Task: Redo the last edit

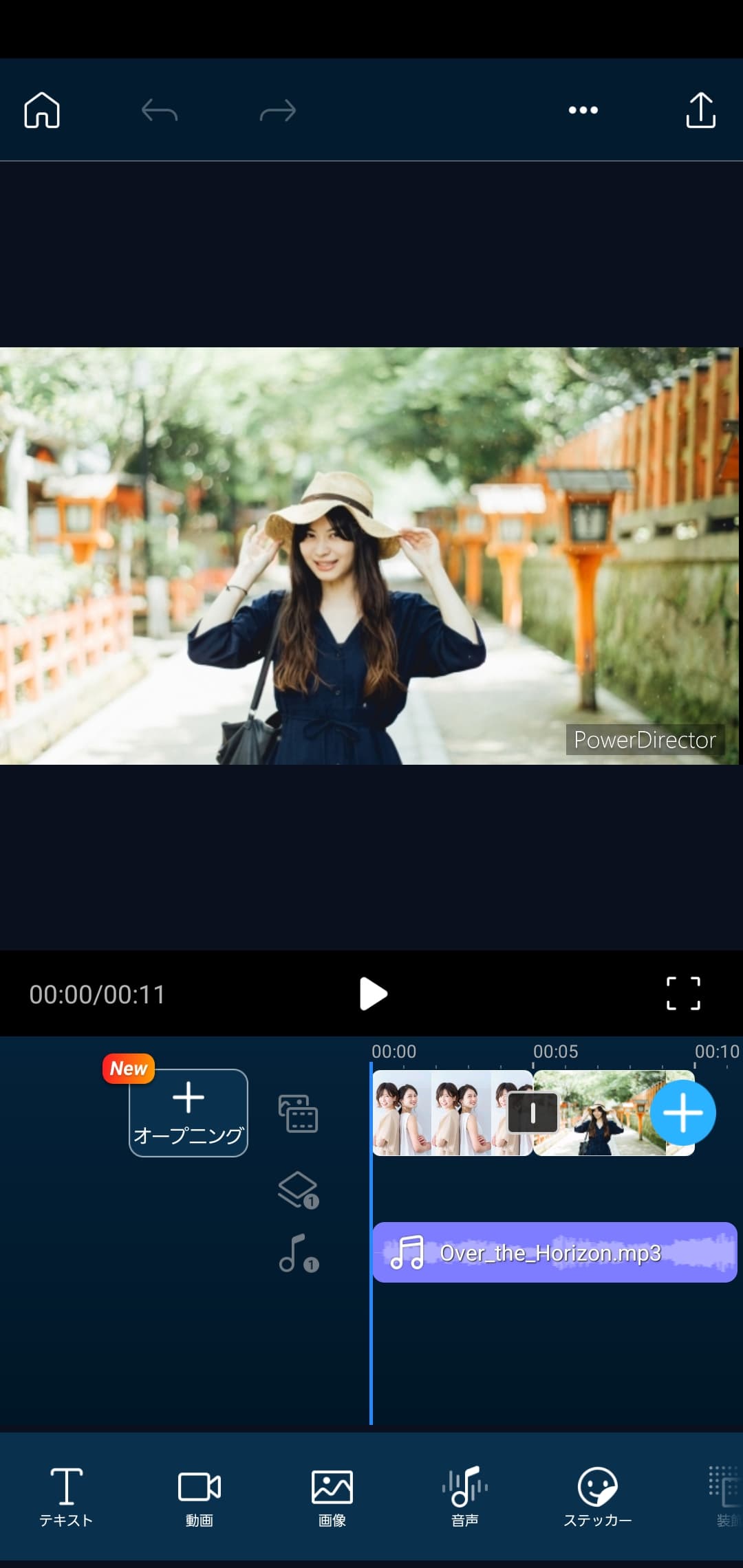Action: click(278, 110)
